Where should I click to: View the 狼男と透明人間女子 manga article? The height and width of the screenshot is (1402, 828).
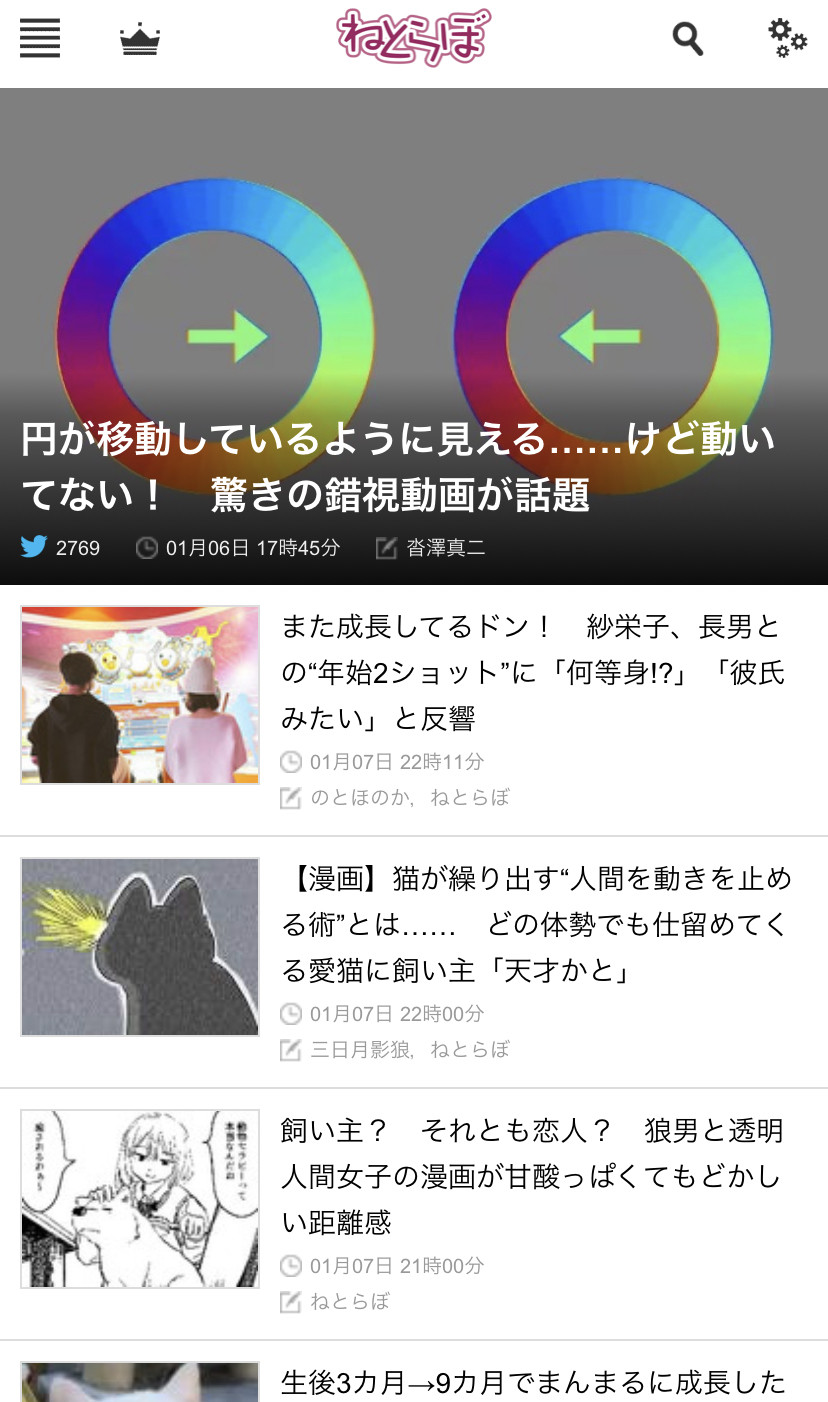tap(532, 1176)
